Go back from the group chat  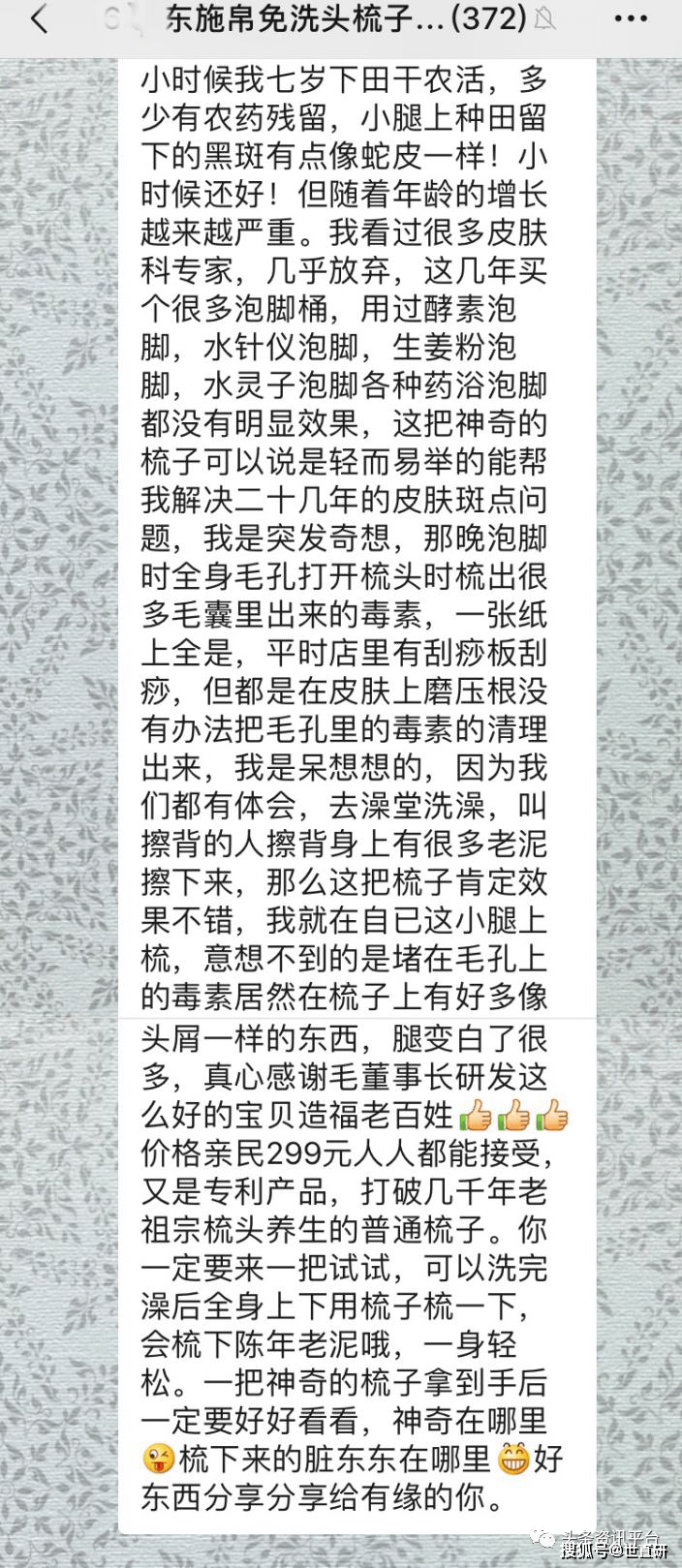(39, 19)
